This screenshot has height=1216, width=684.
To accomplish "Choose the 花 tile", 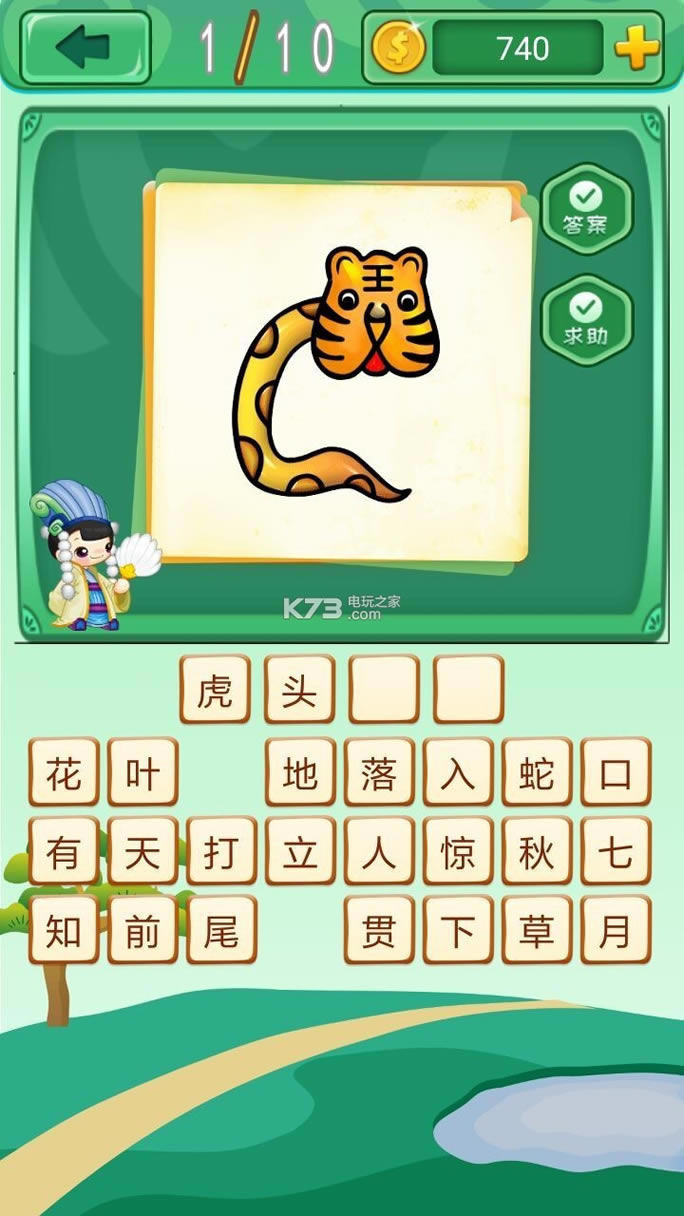I will click(x=63, y=772).
